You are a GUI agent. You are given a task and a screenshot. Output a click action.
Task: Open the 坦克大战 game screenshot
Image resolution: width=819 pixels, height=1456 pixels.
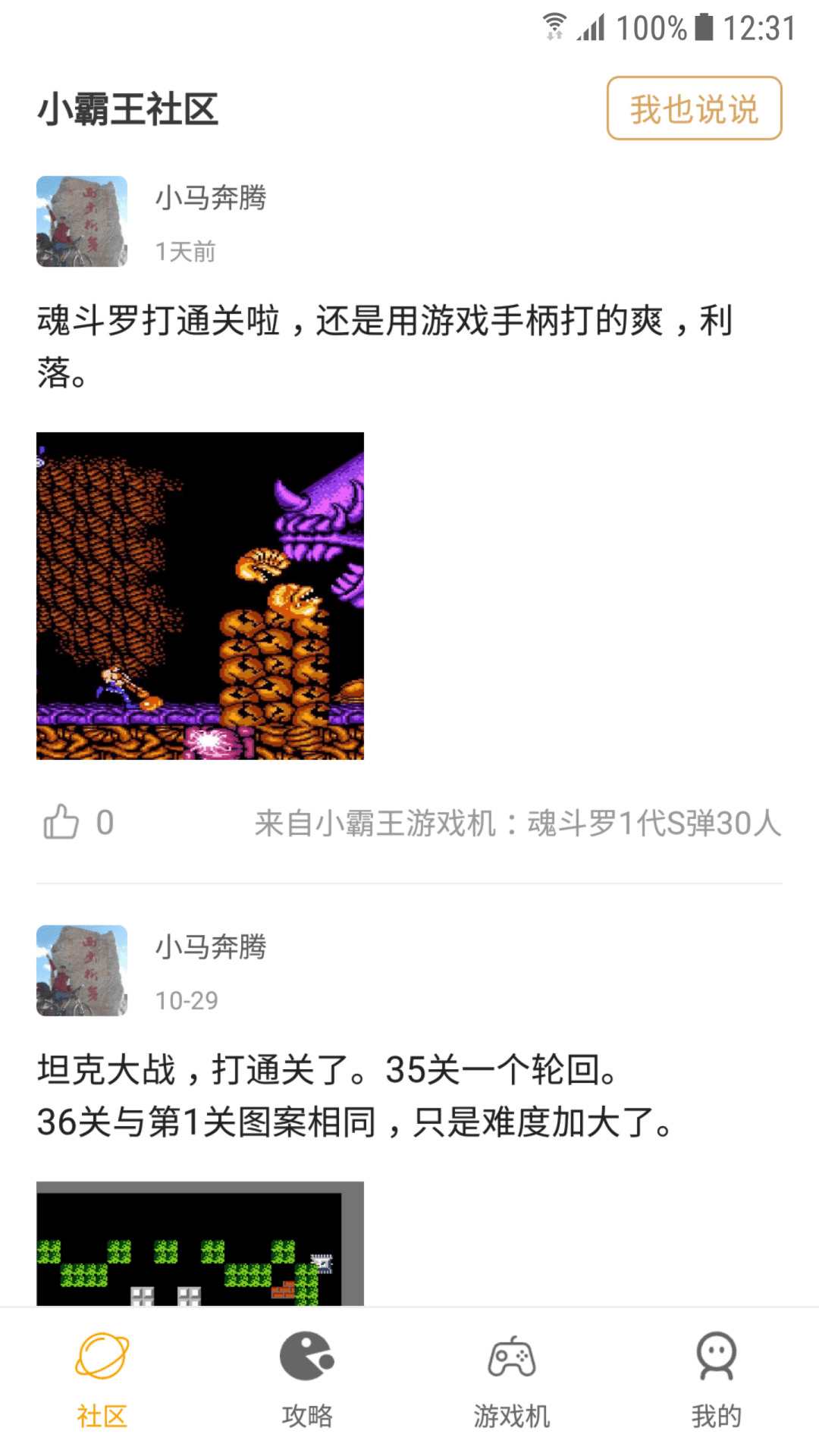200,1244
